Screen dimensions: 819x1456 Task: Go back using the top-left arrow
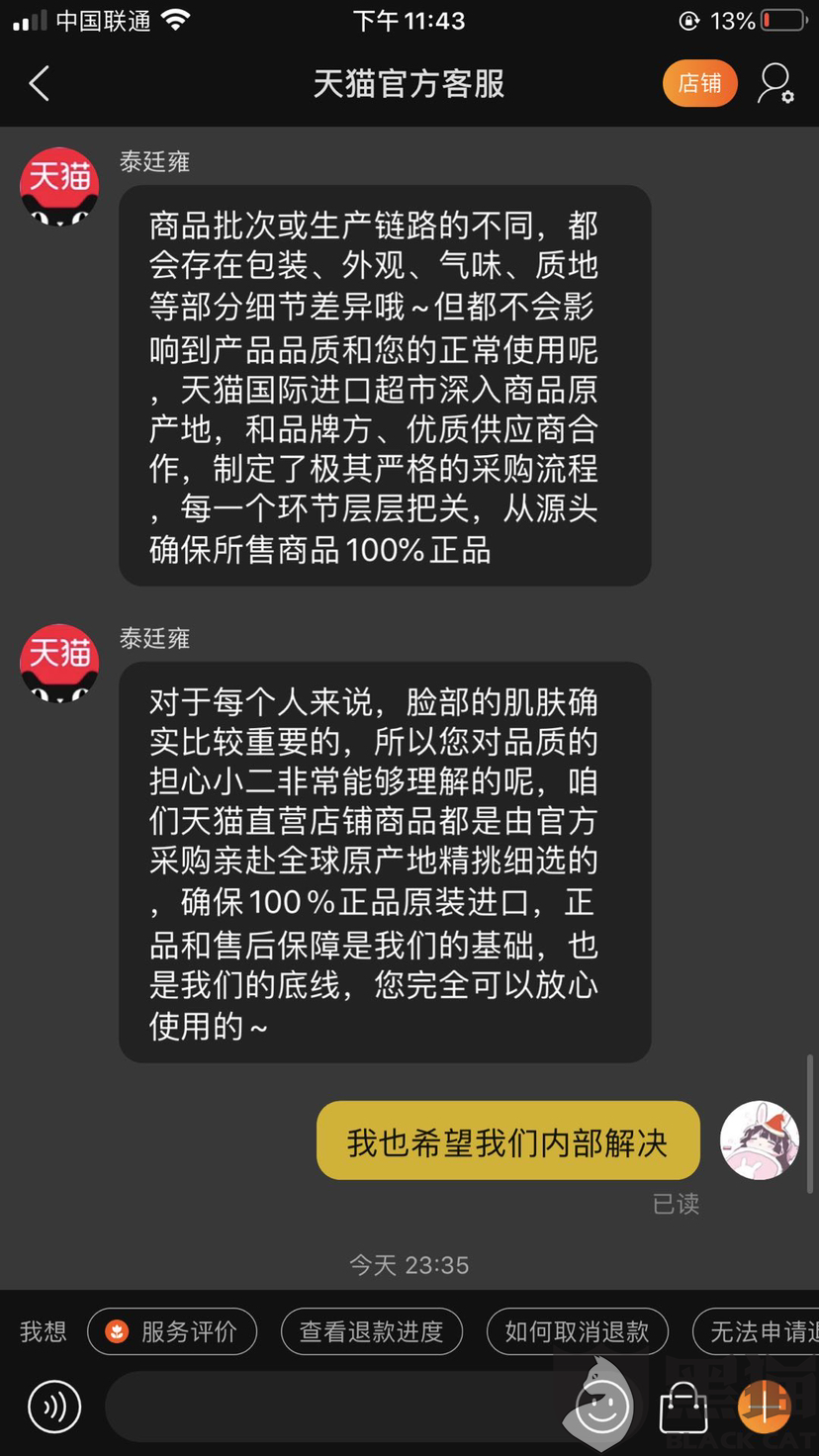40,84
